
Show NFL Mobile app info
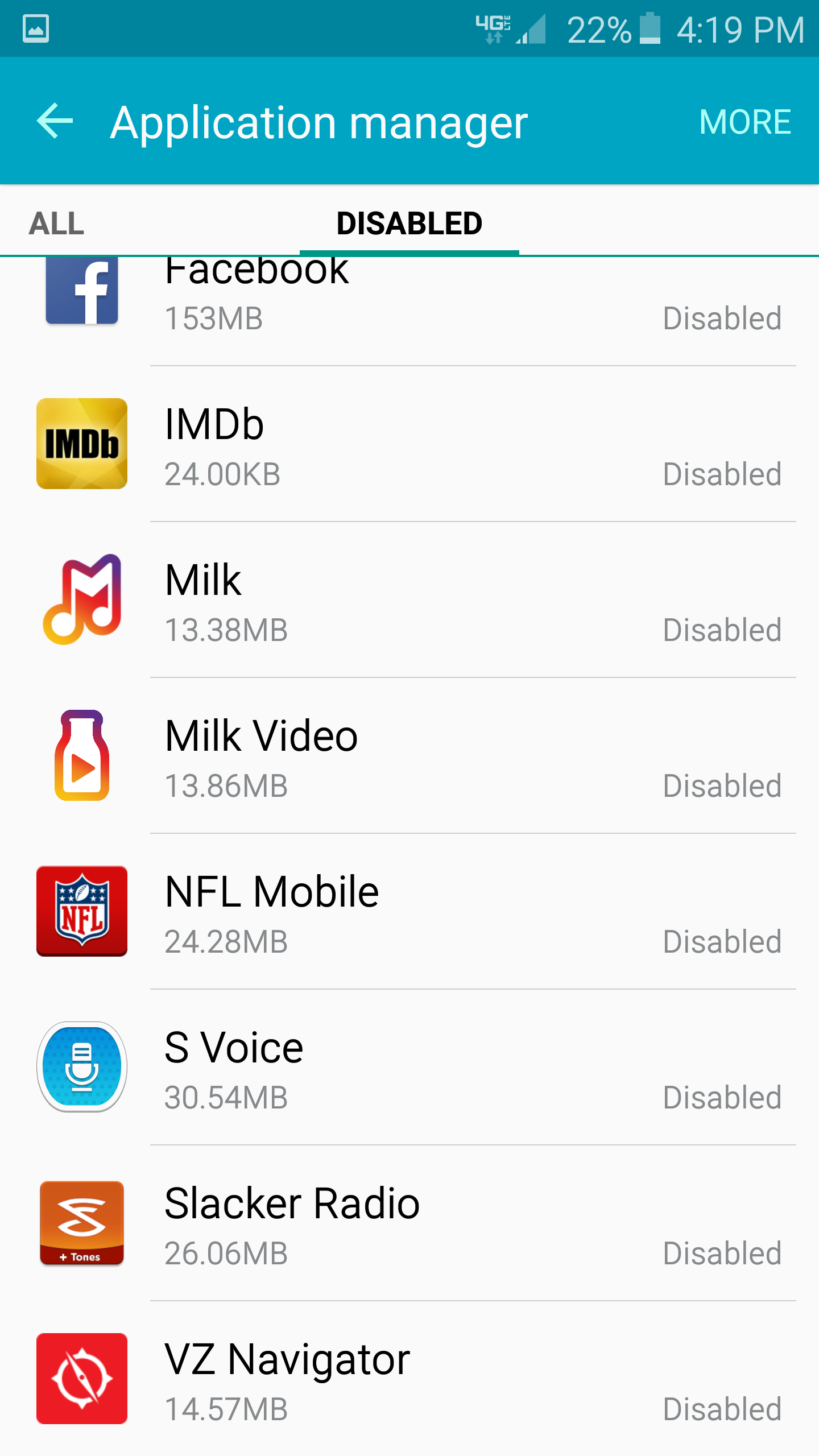[x=409, y=912]
